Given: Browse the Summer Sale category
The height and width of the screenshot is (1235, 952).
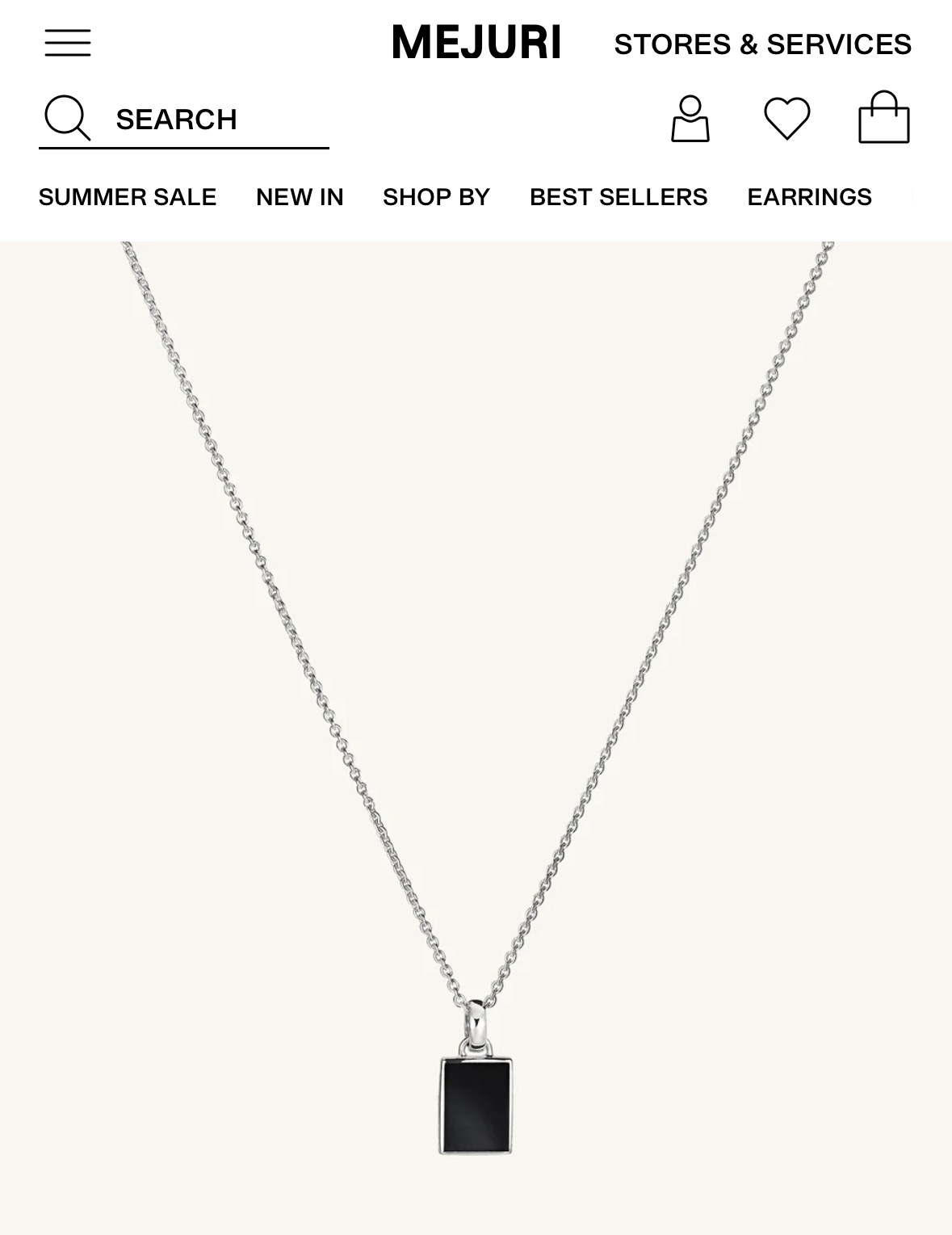Looking at the screenshot, I should tap(128, 197).
